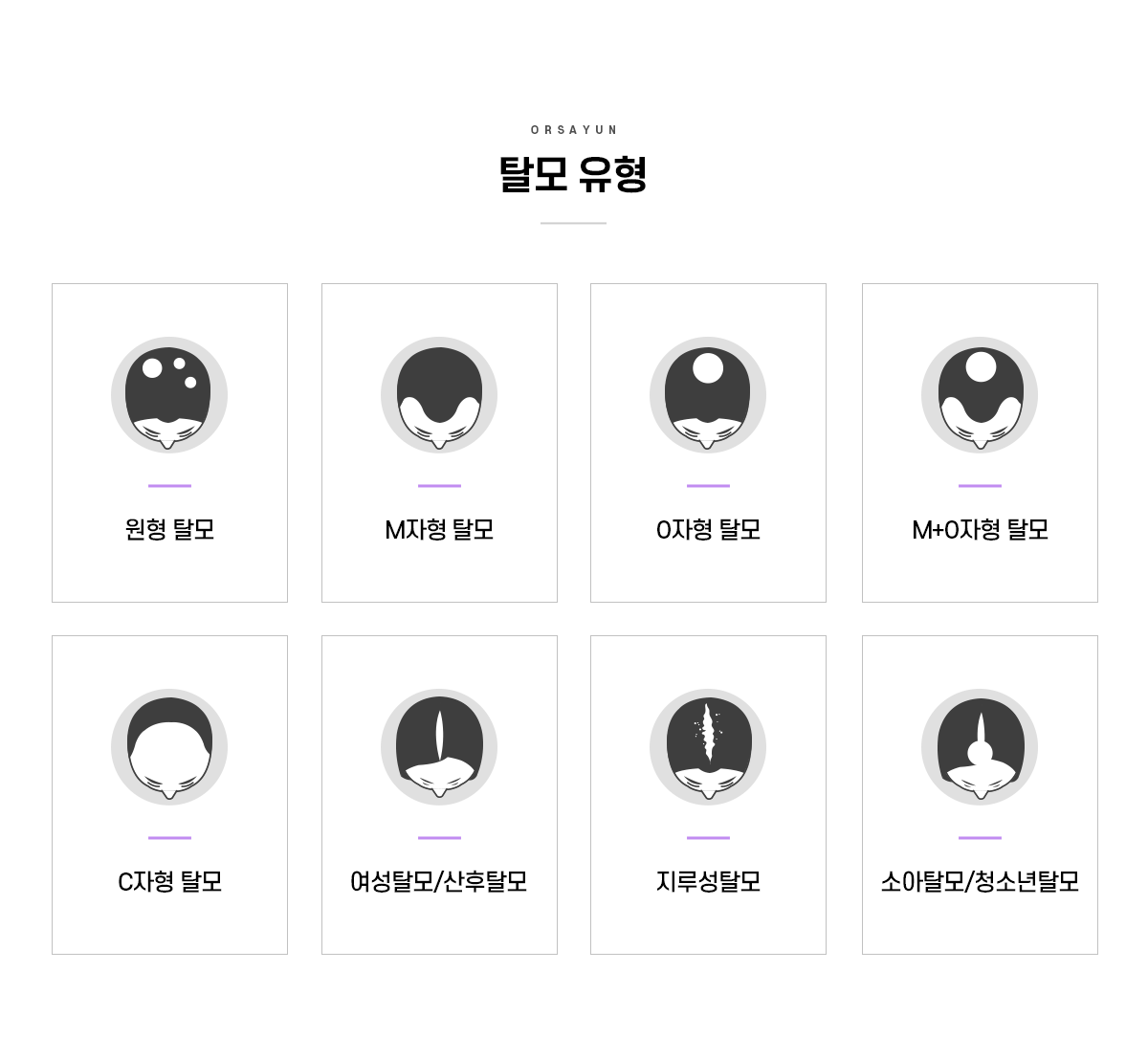The width and height of the screenshot is (1148, 1060).
Task: Open the 원형 탈모 card
Action: 169,443
